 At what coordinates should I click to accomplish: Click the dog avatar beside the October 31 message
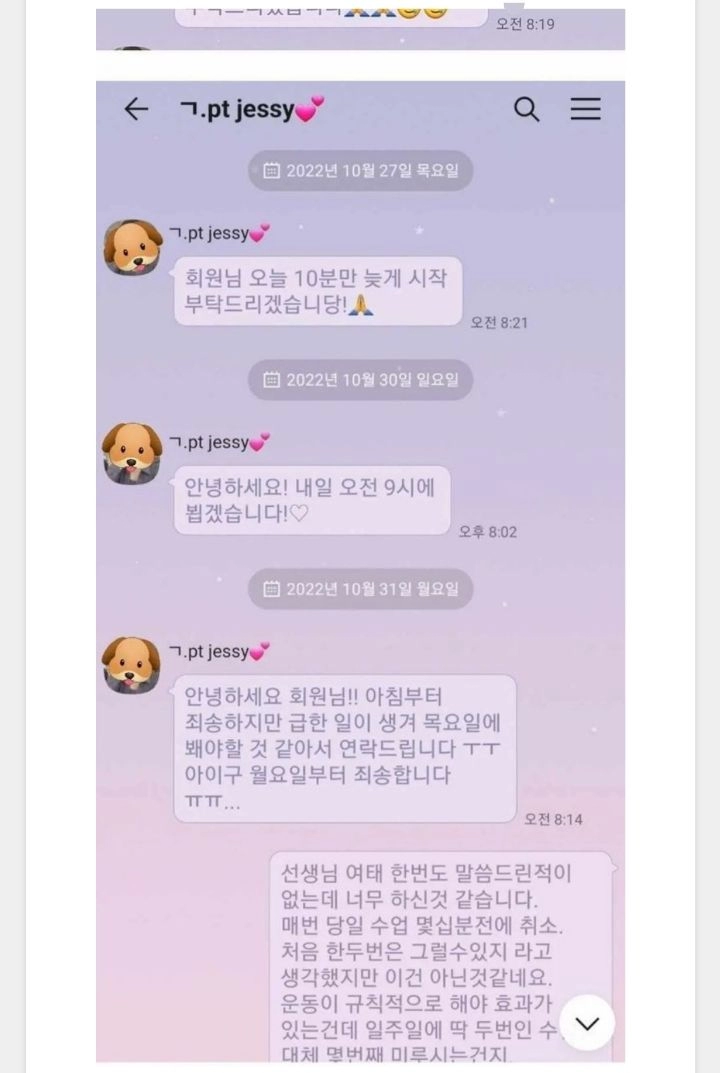pos(133,664)
